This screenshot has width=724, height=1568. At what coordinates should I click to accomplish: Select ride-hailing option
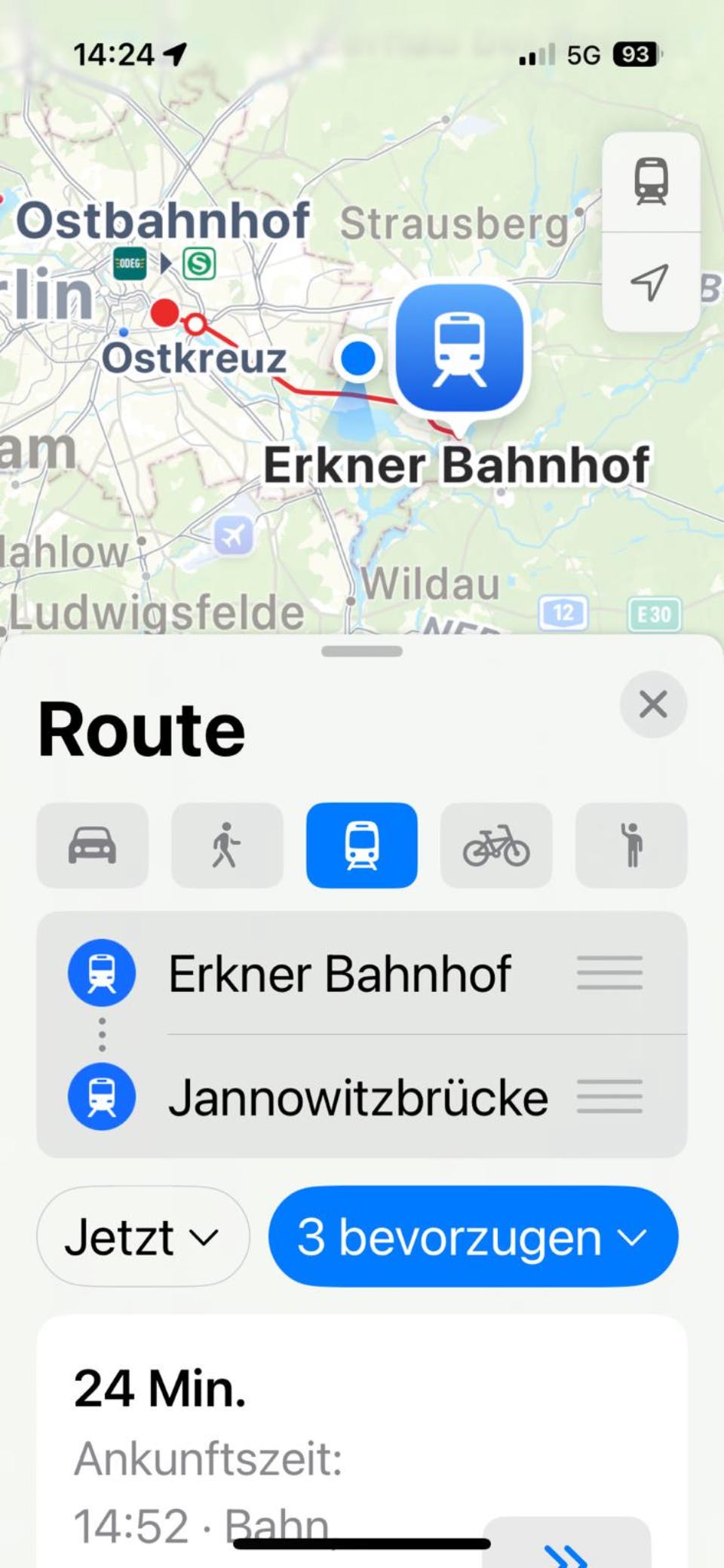(631, 845)
